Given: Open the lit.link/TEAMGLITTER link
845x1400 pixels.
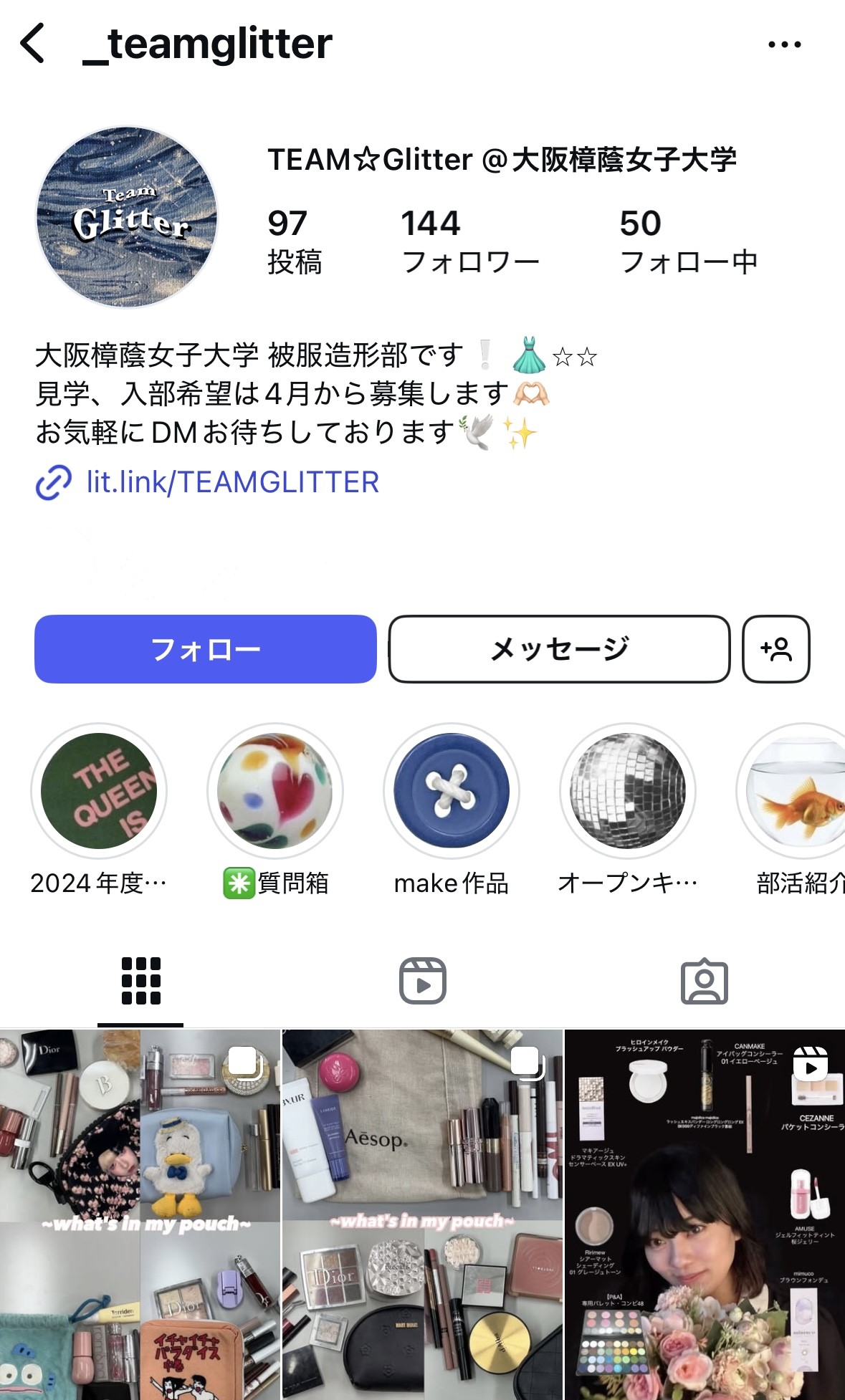Looking at the screenshot, I should point(232,482).
